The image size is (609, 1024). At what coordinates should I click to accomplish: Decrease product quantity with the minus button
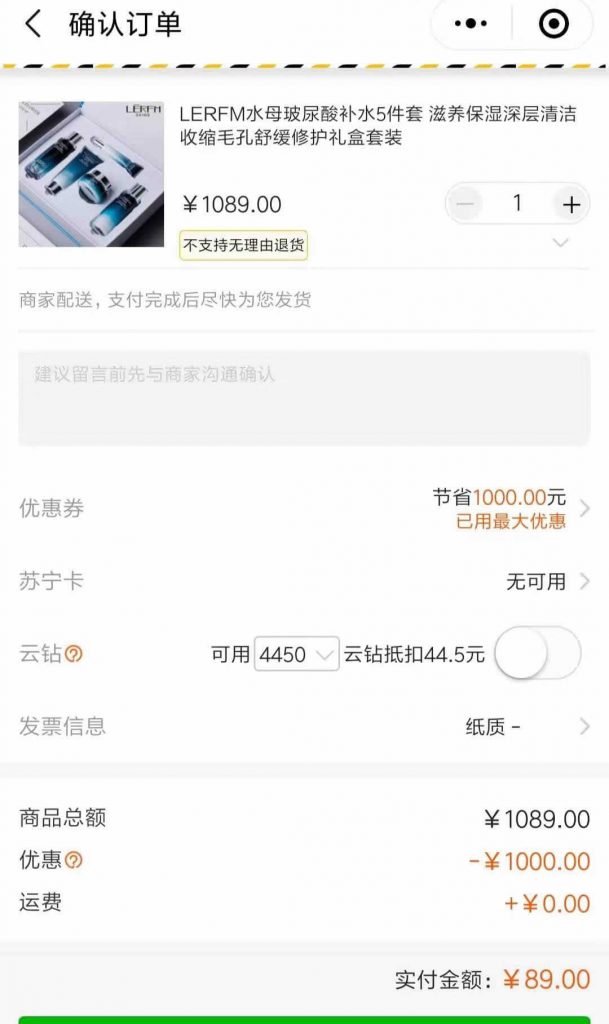click(x=464, y=204)
